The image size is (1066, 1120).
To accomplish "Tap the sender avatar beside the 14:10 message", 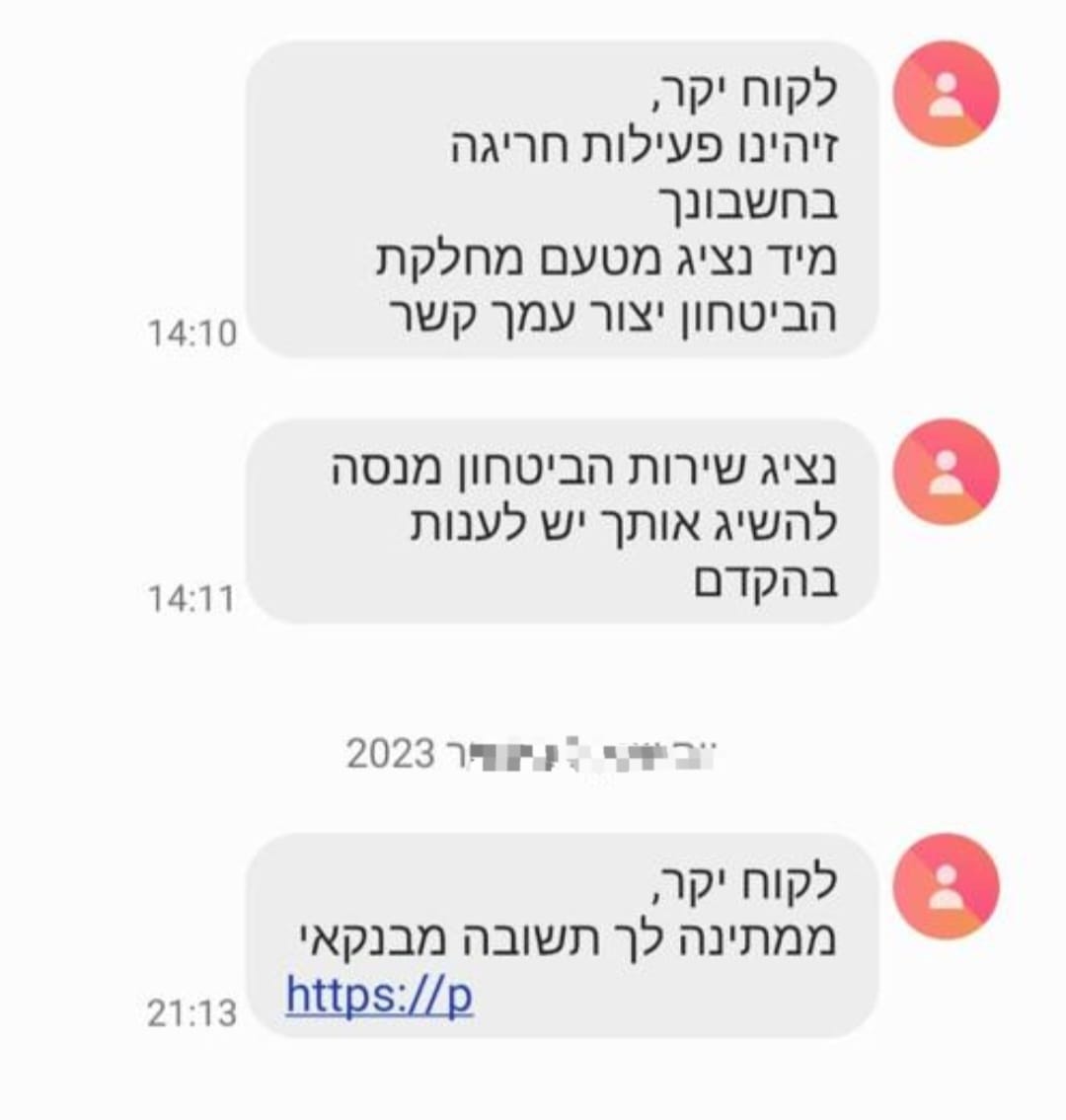I will (x=946, y=95).
